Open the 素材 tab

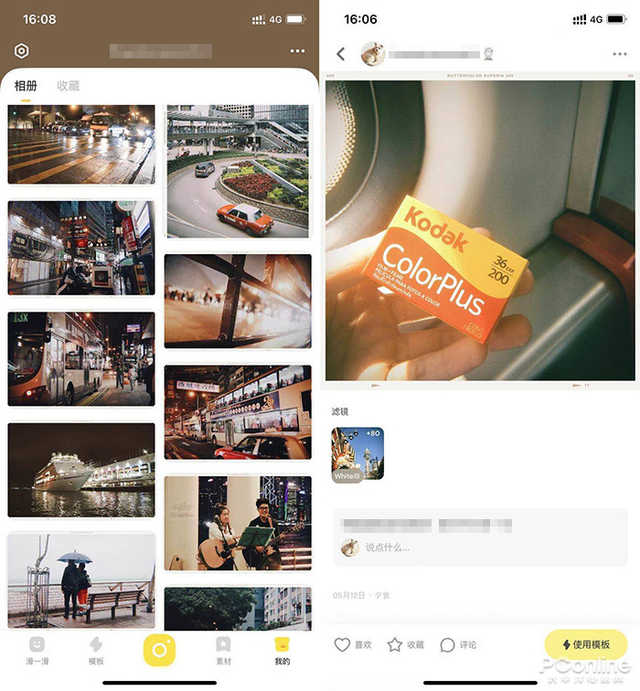pyautogui.click(x=224, y=651)
